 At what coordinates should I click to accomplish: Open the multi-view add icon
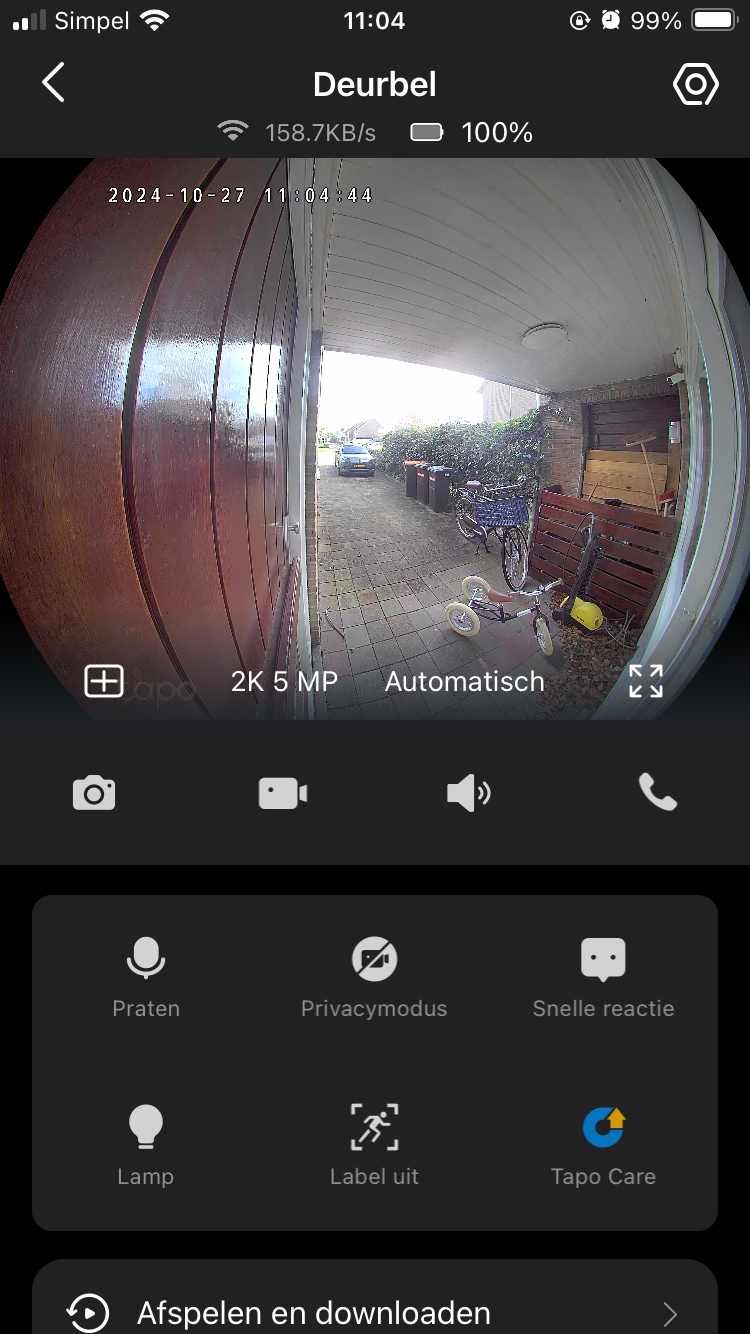coord(104,681)
